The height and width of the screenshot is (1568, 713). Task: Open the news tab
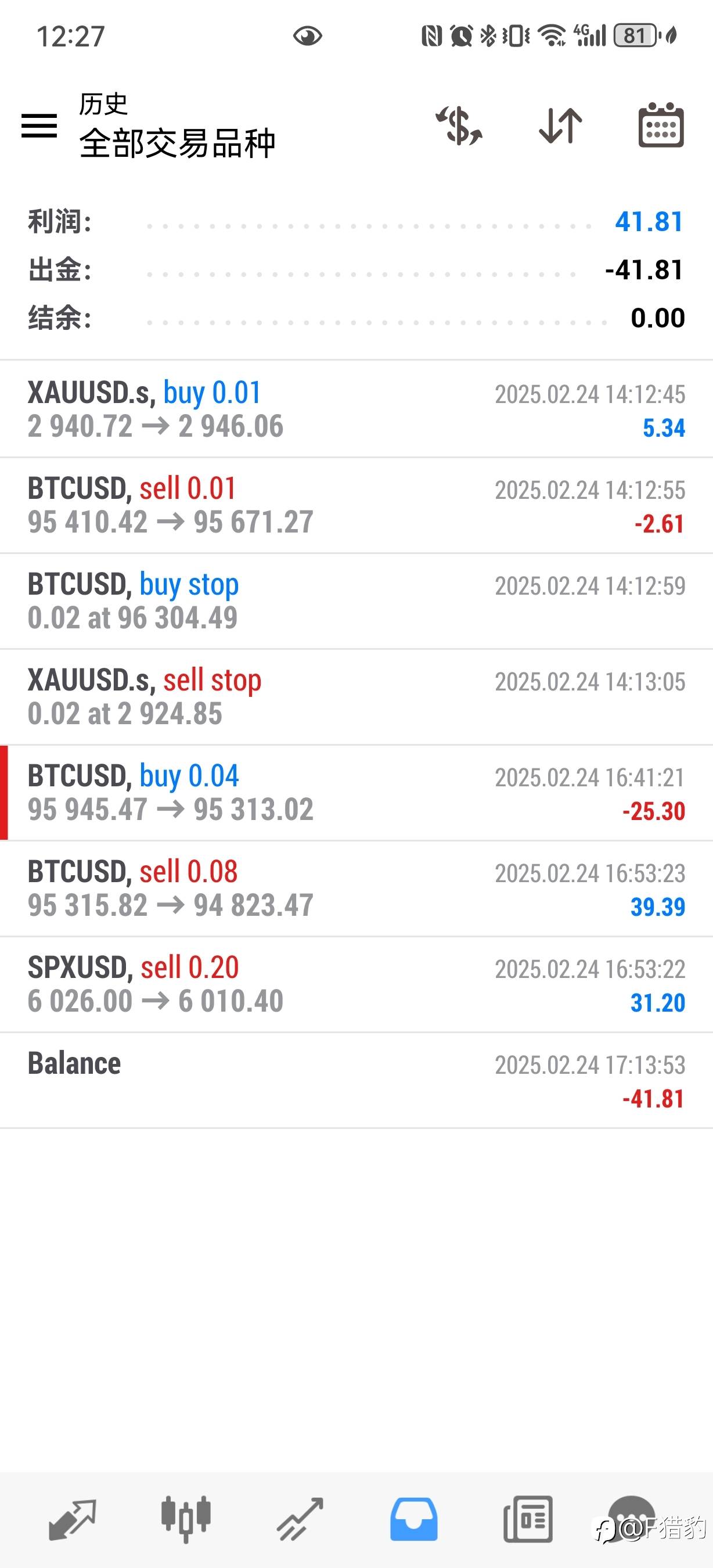pos(527,1519)
